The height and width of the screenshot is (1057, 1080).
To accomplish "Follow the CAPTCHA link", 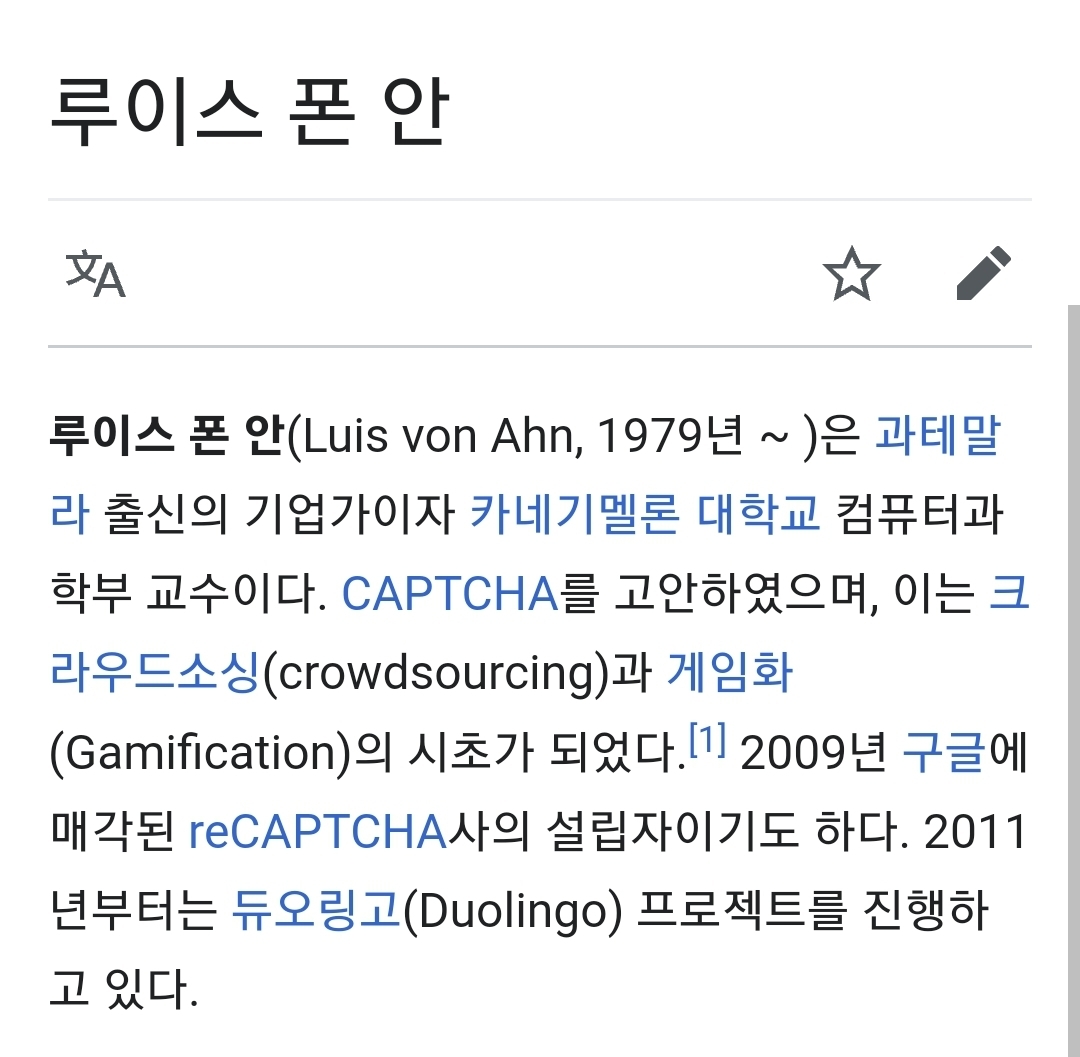I will tap(450, 594).
